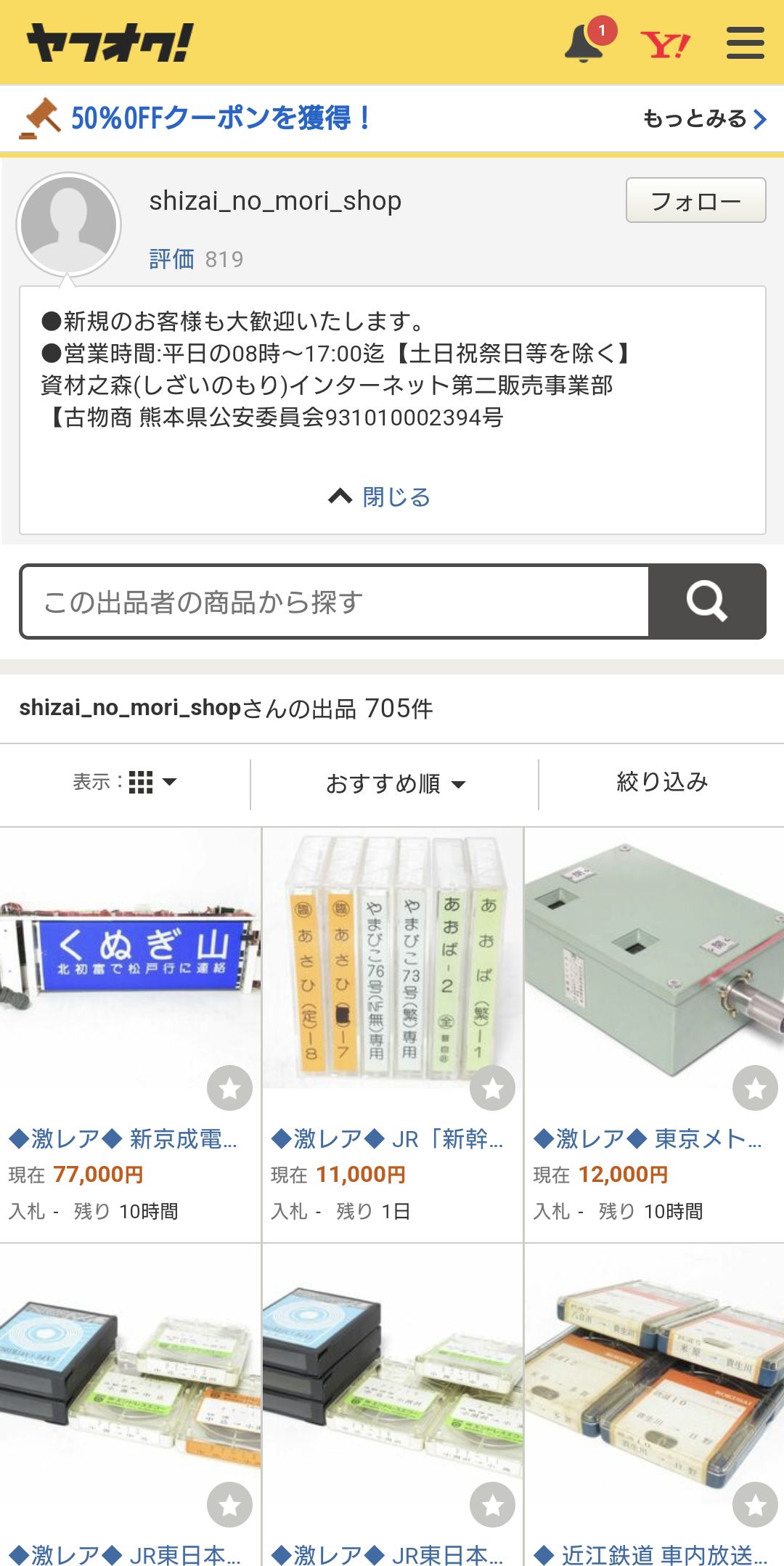Screen dimensions: 784x1566
Task: Open the 東京メト 12,000円 listing
Action: pos(647,1138)
